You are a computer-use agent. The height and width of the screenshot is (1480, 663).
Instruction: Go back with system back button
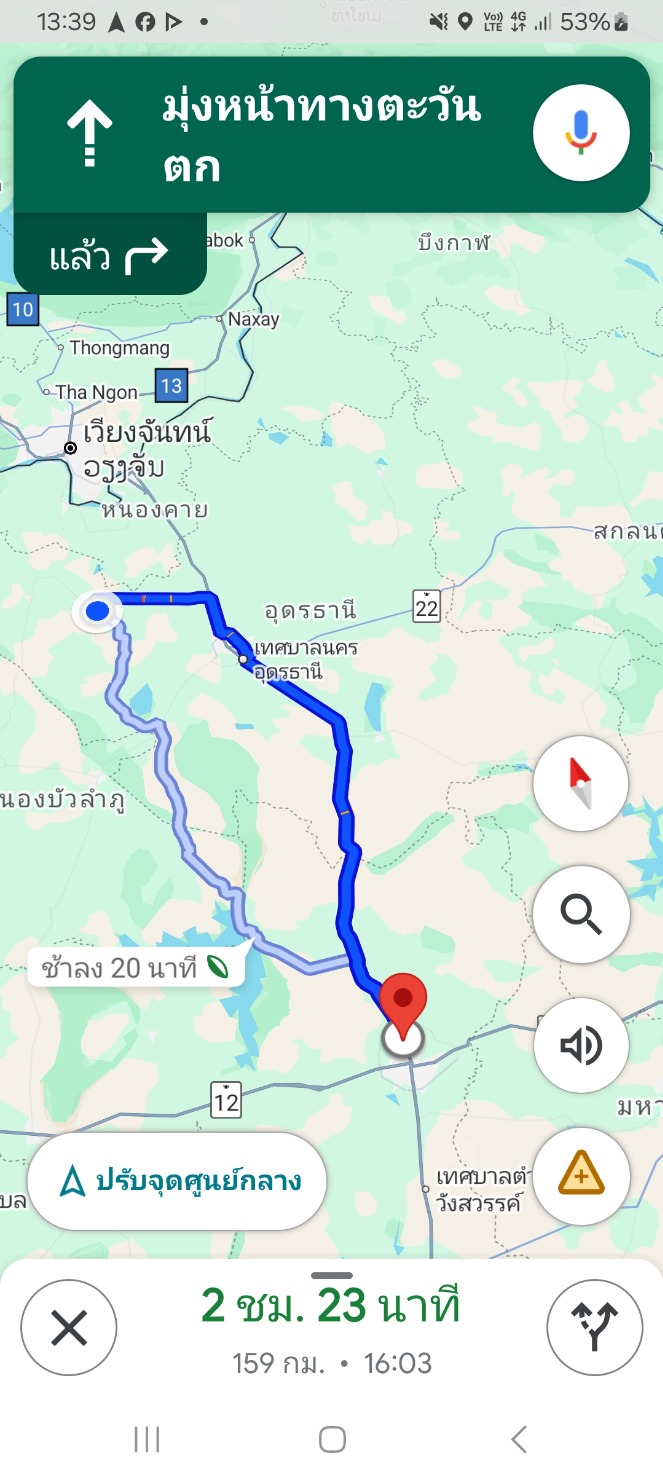(x=518, y=1440)
